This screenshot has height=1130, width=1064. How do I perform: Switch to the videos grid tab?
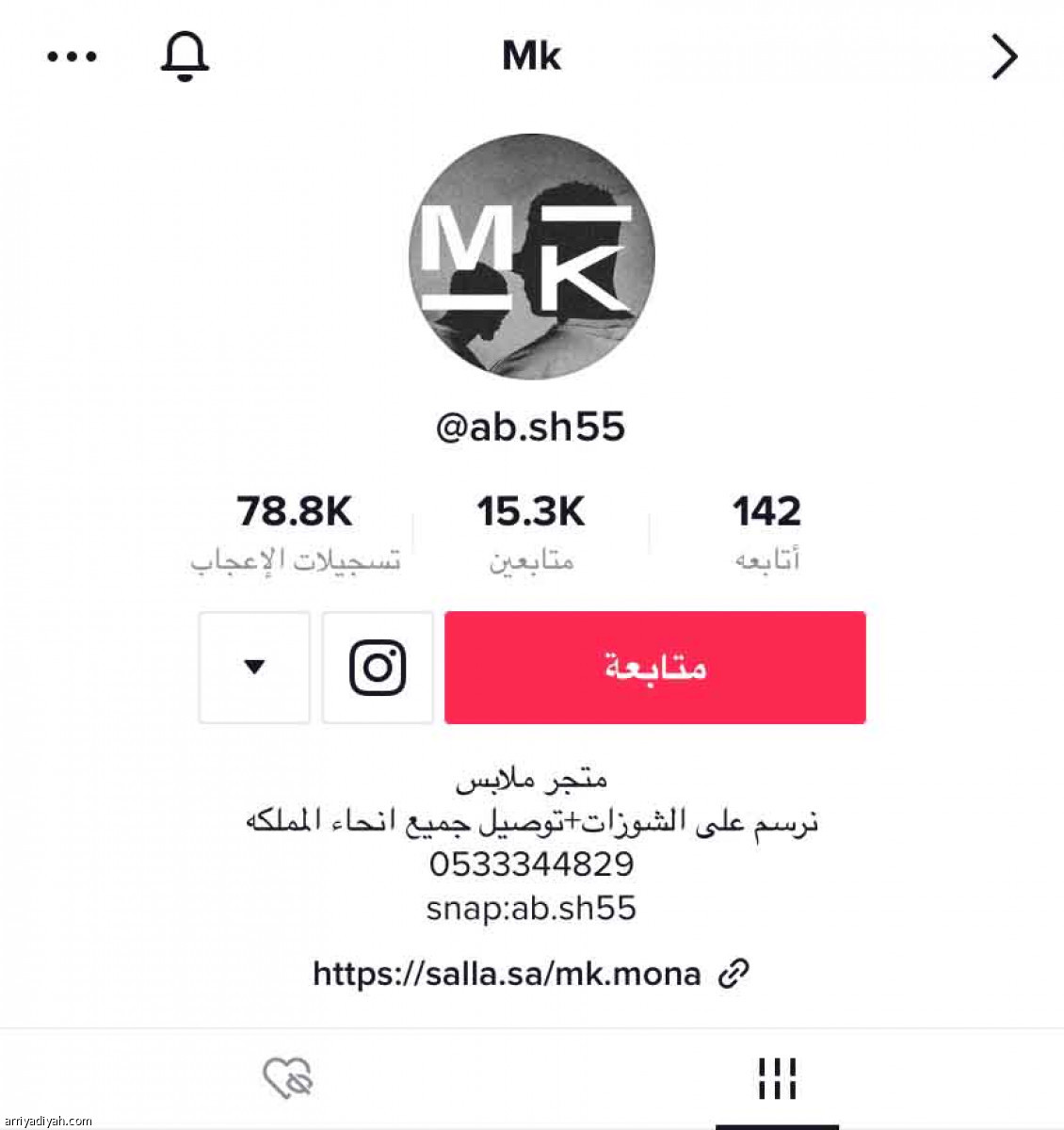coord(777,1078)
